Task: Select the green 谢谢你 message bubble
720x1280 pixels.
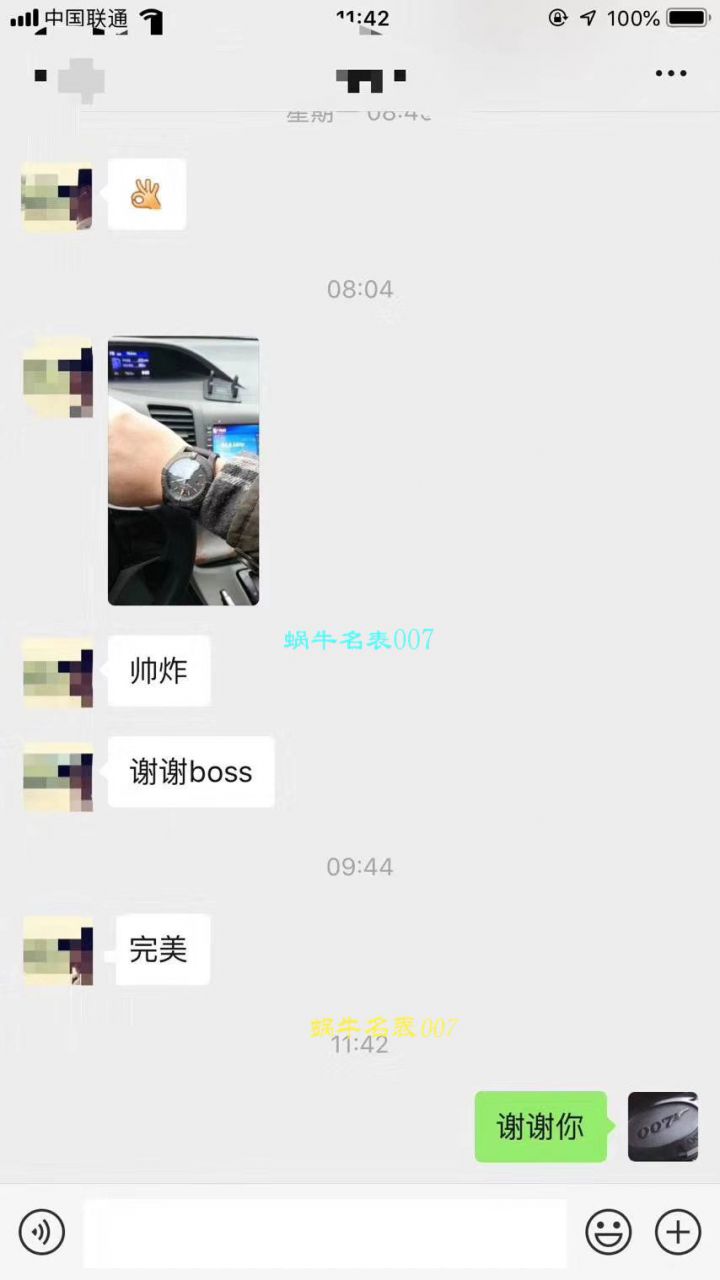Action: tap(540, 1127)
